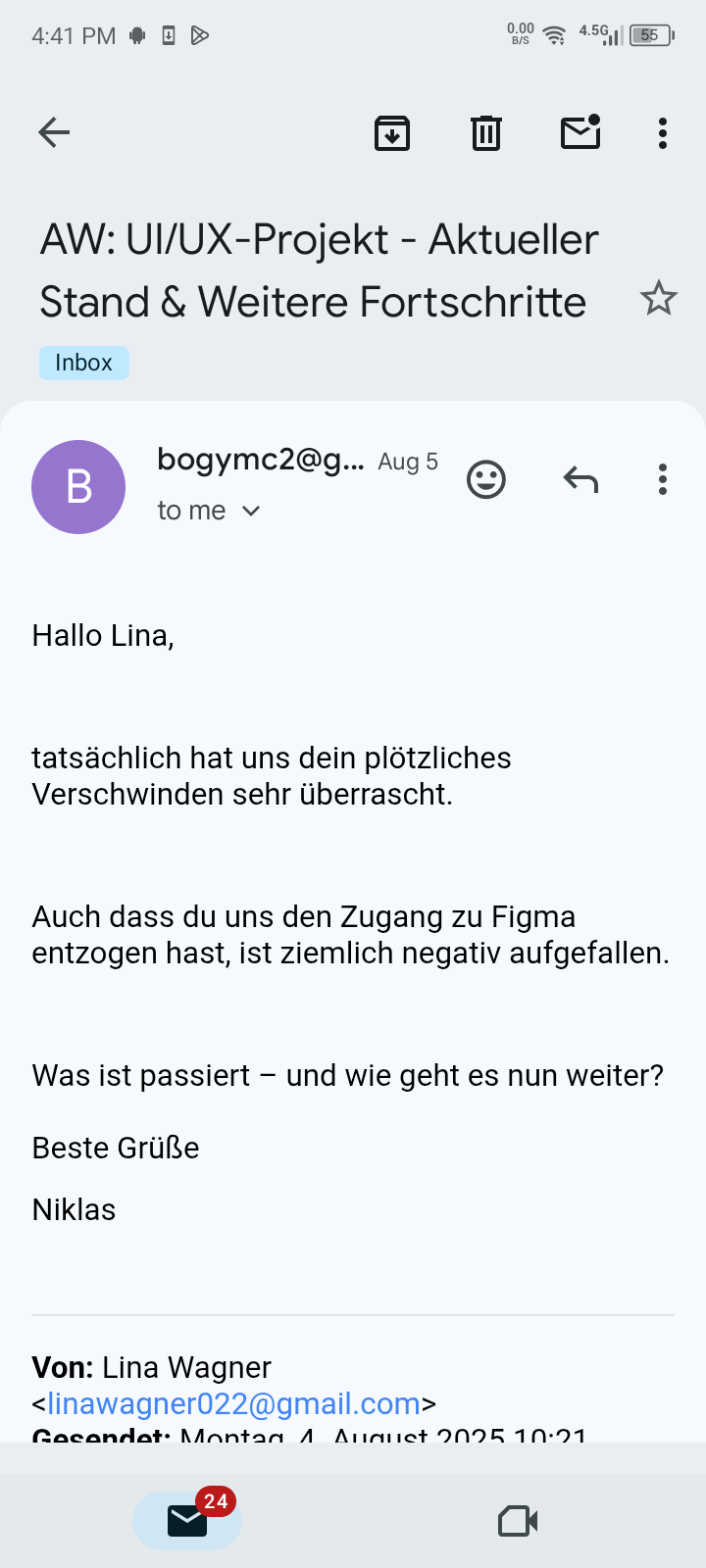Screen dimensions: 706x1568
Task: Expand the 'to me' recipient details
Action: (x=209, y=511)
